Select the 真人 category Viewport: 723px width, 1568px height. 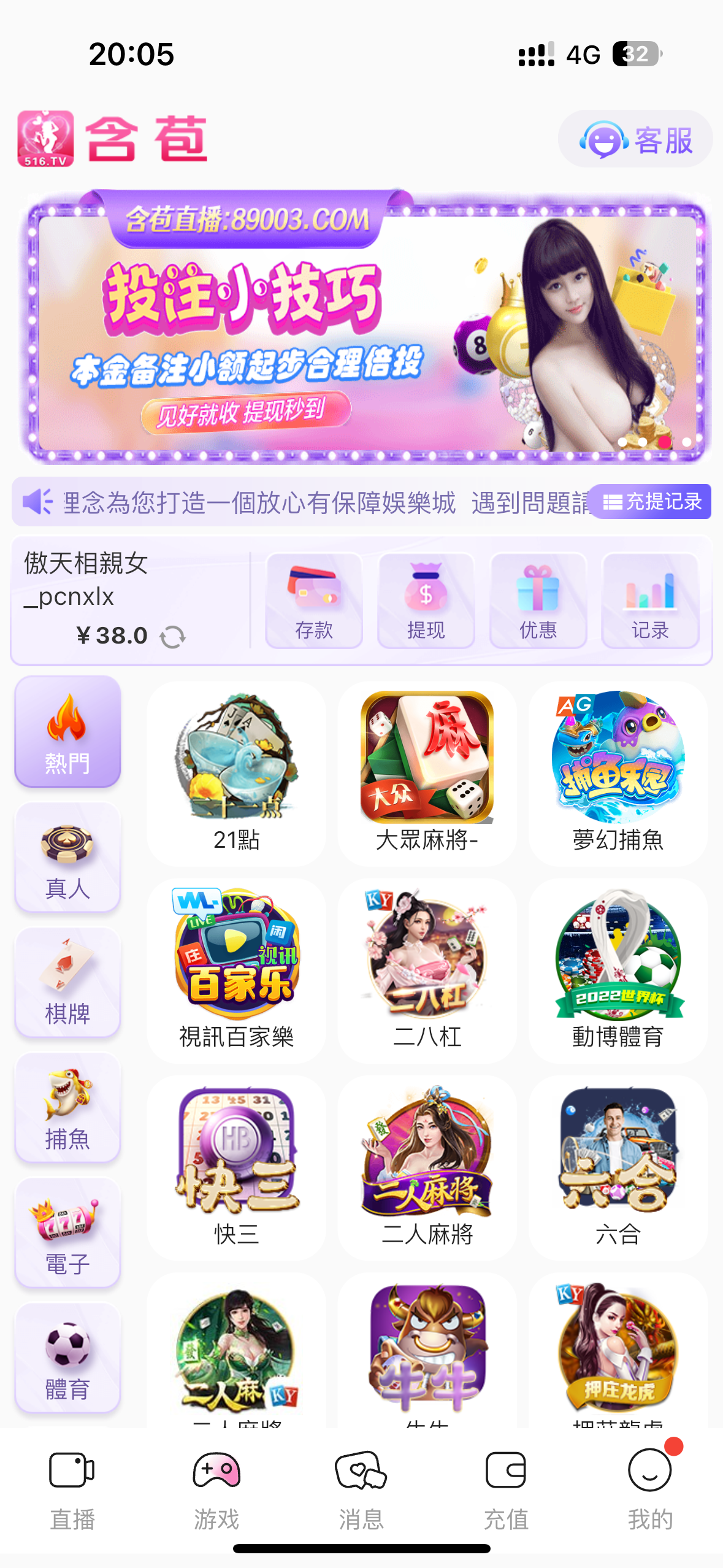pyautogui.click(x=67, y=858)
